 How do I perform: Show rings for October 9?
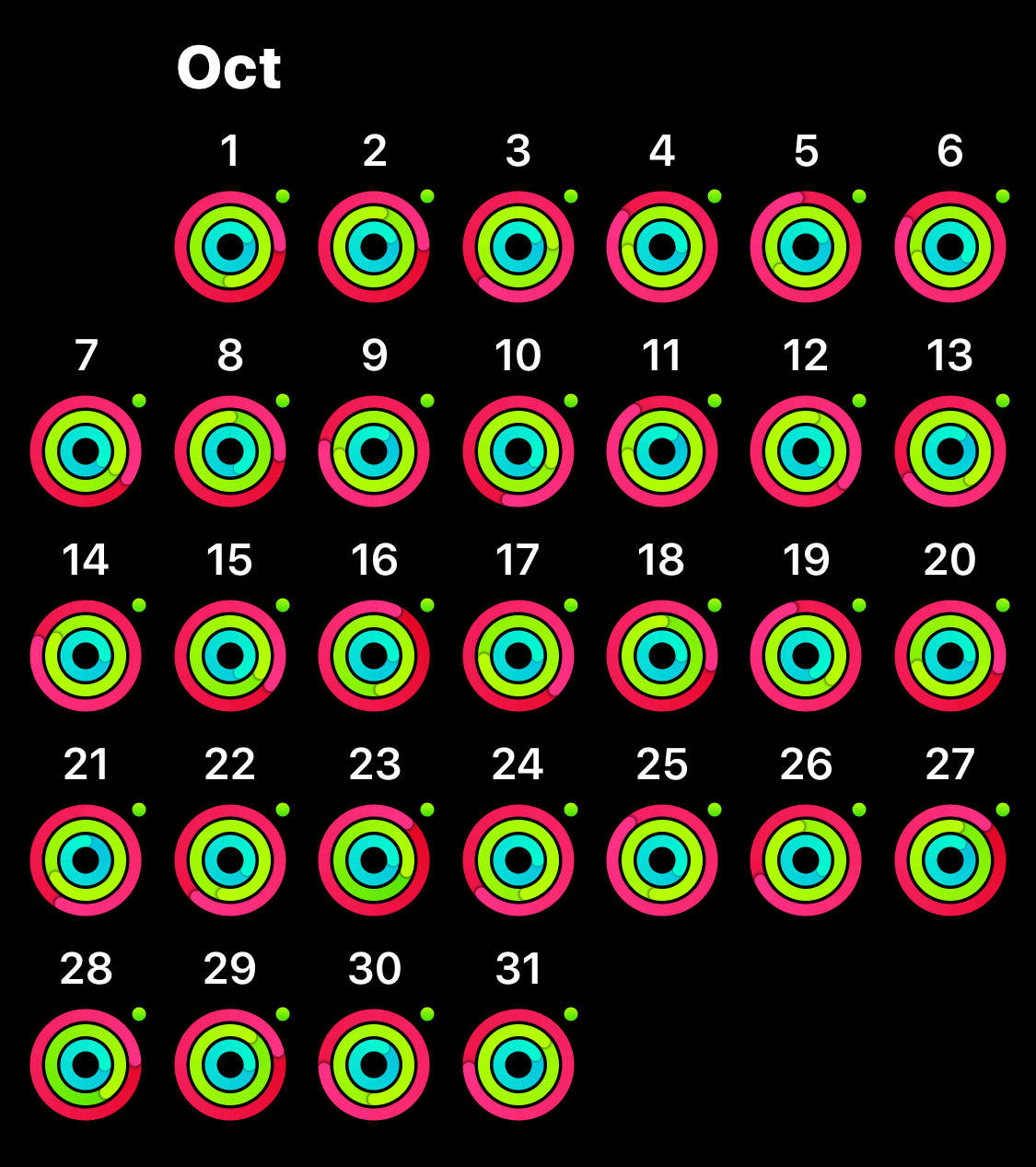click(374, 451)
